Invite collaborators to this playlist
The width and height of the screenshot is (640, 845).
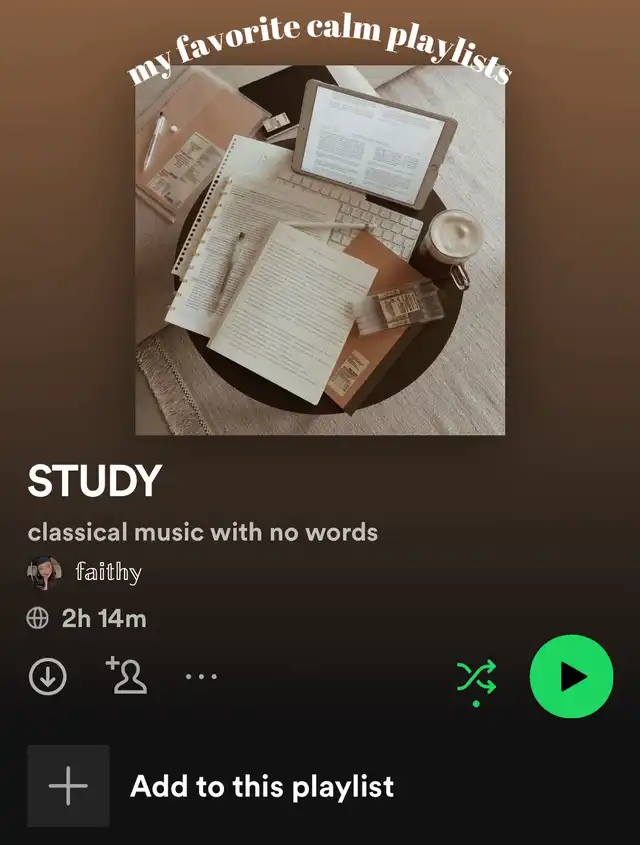[126, 676]
